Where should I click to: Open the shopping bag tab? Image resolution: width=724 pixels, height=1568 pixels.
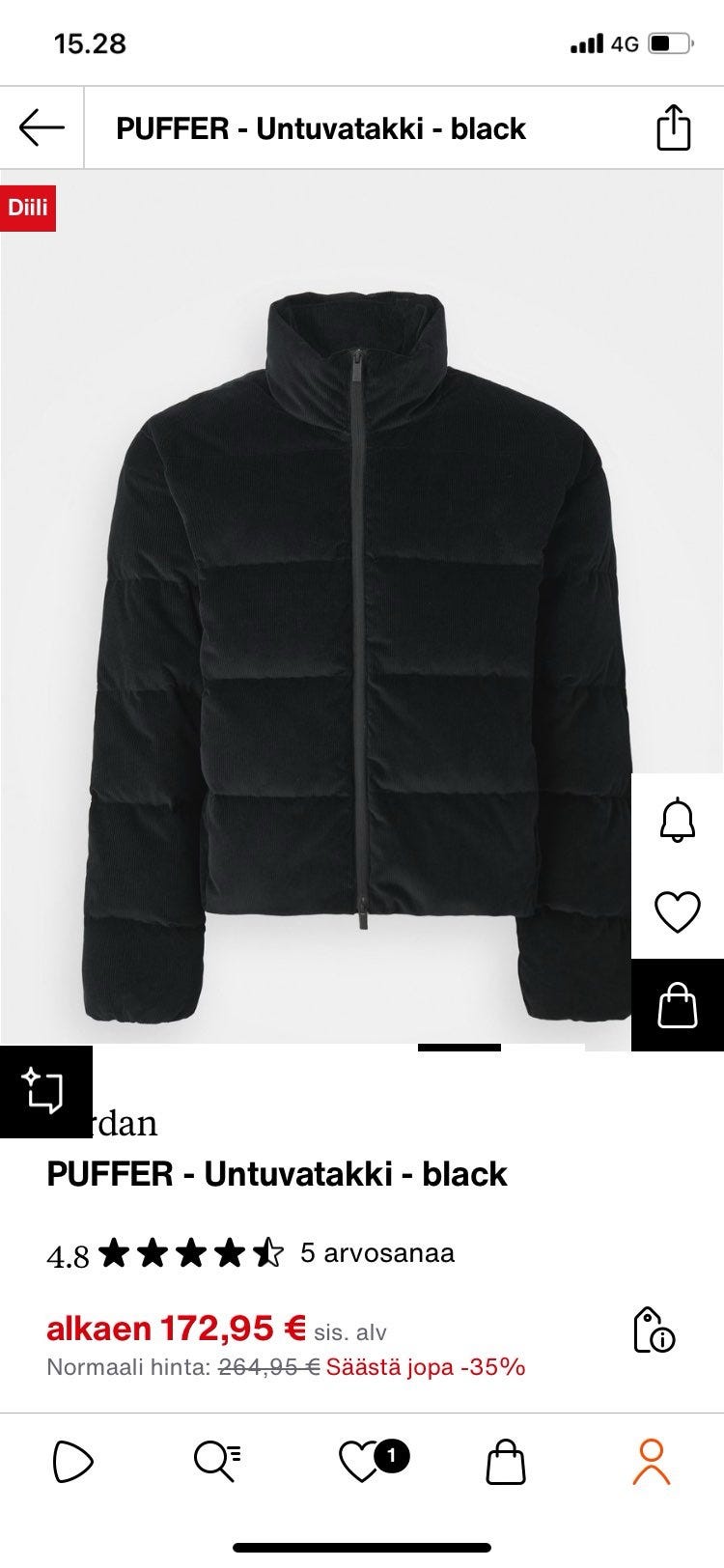point(505,1462)
